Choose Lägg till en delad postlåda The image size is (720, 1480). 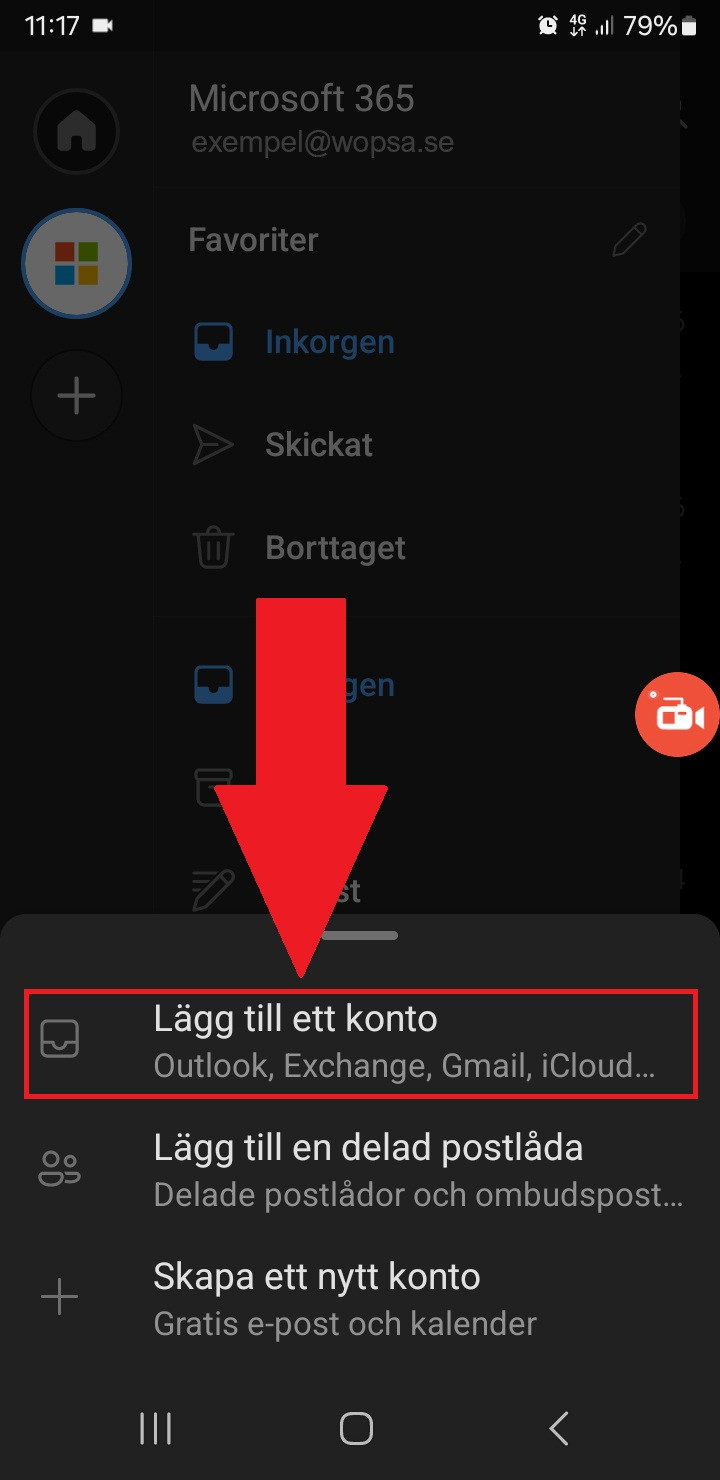click(360, 1169)
